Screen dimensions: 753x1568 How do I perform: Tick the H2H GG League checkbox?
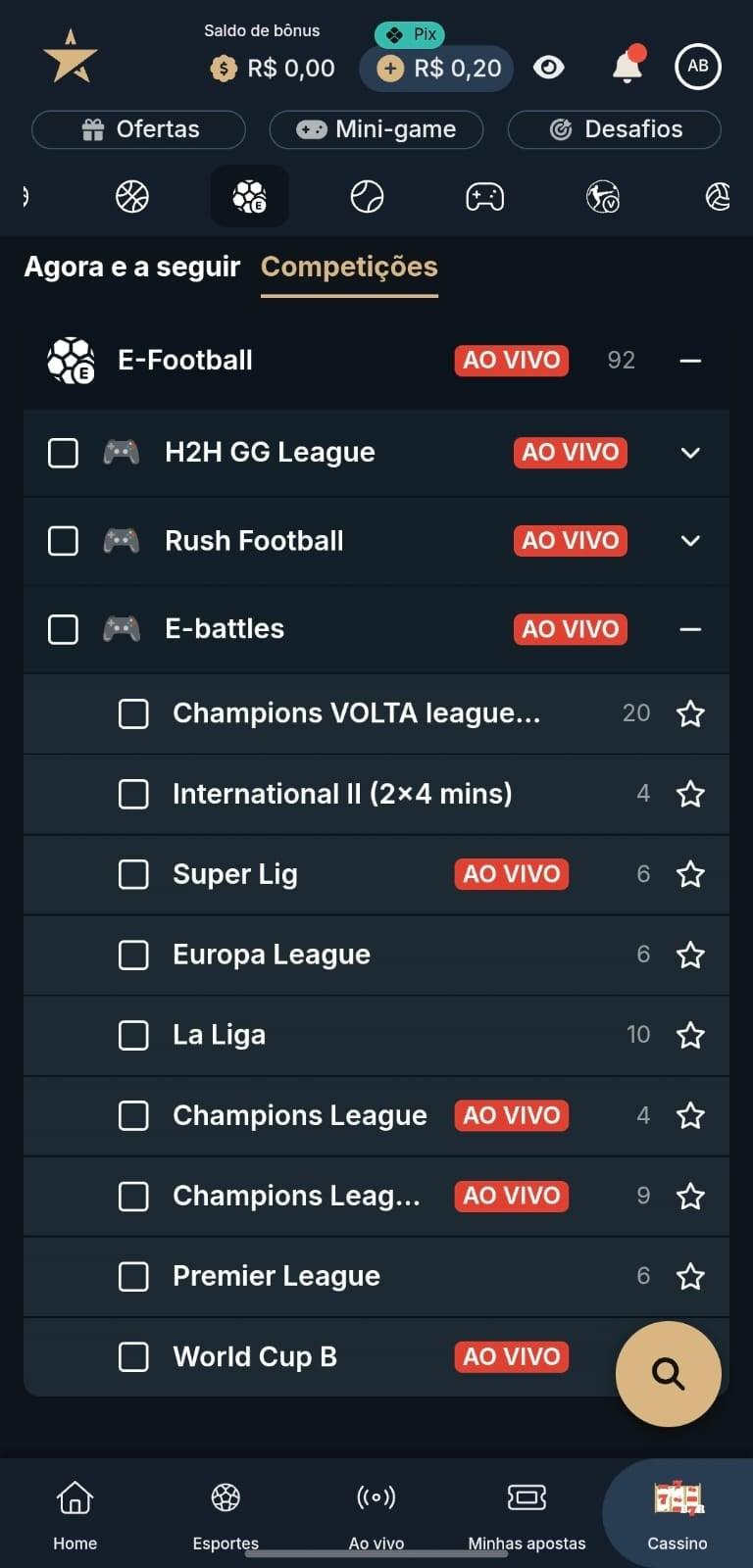pyautogui.click(x=63, y=452)
